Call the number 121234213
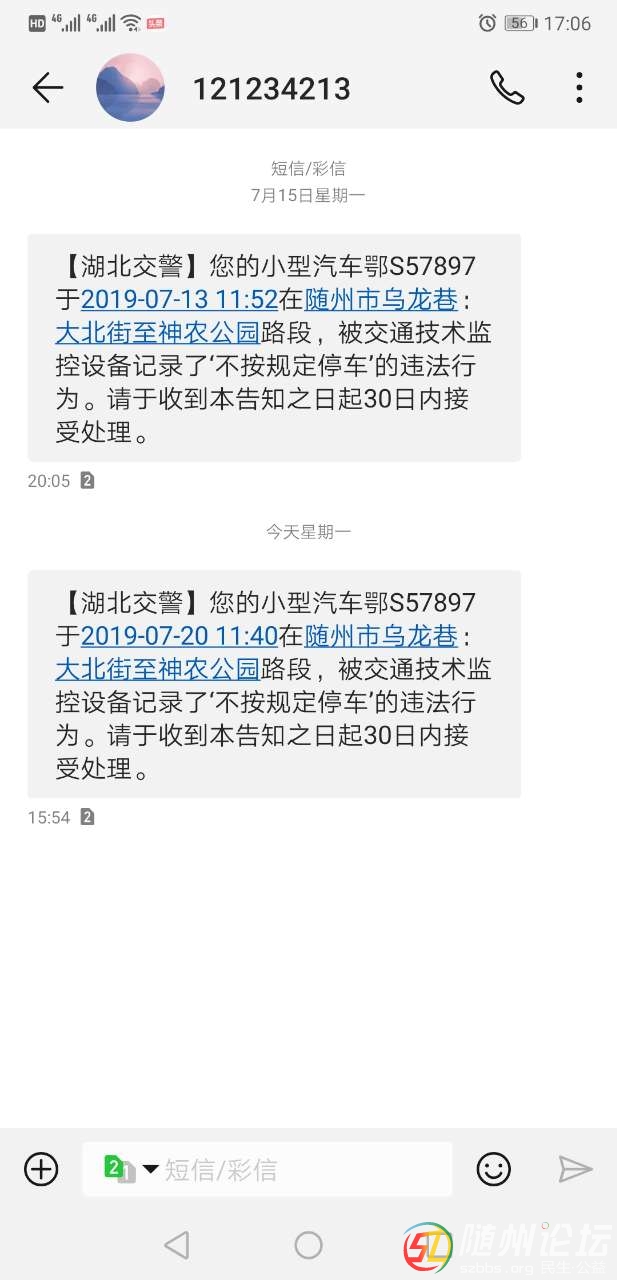Image resolution: width=617 pixels, height=1280 pixels. coord(506,88)
